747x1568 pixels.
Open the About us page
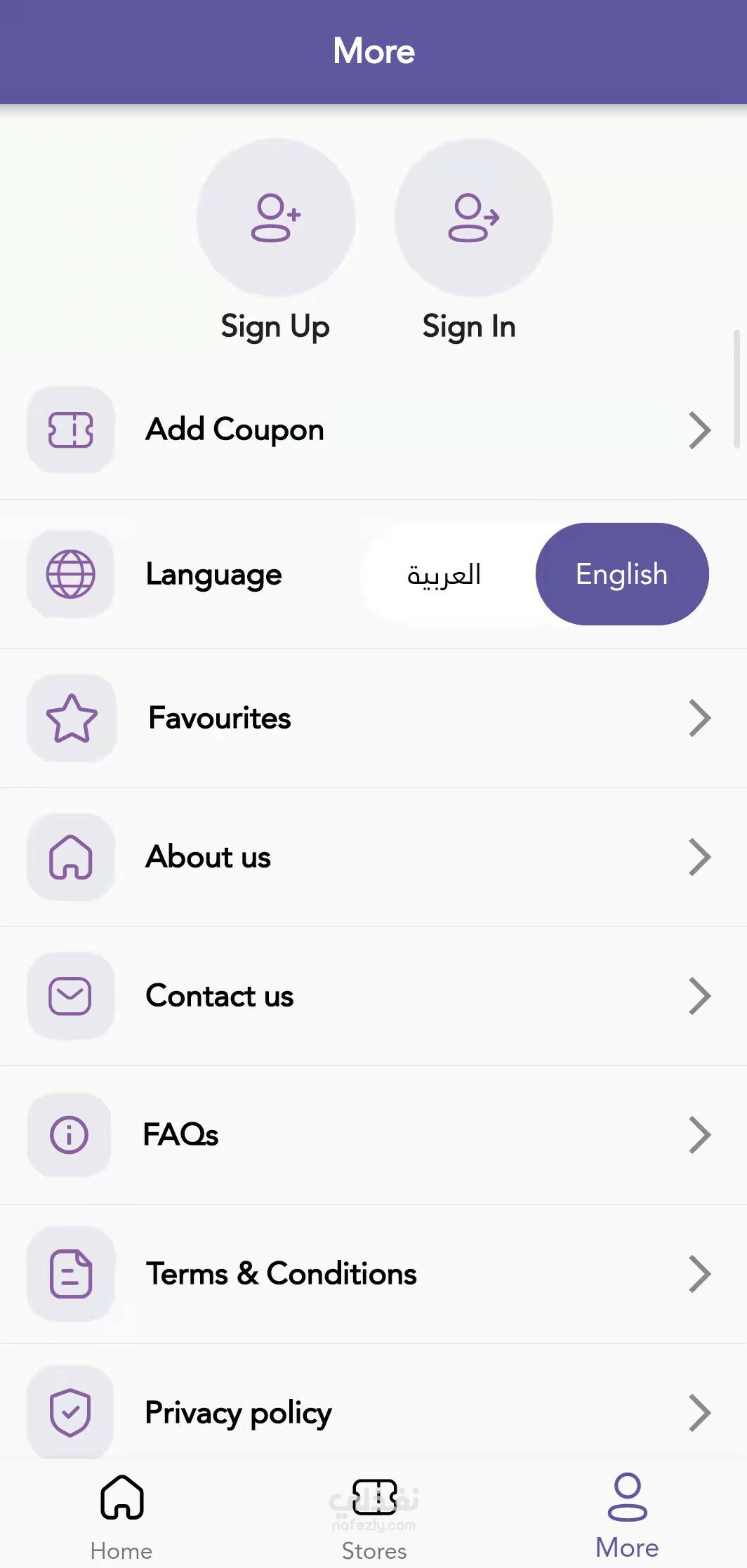(x=373, y=857)
